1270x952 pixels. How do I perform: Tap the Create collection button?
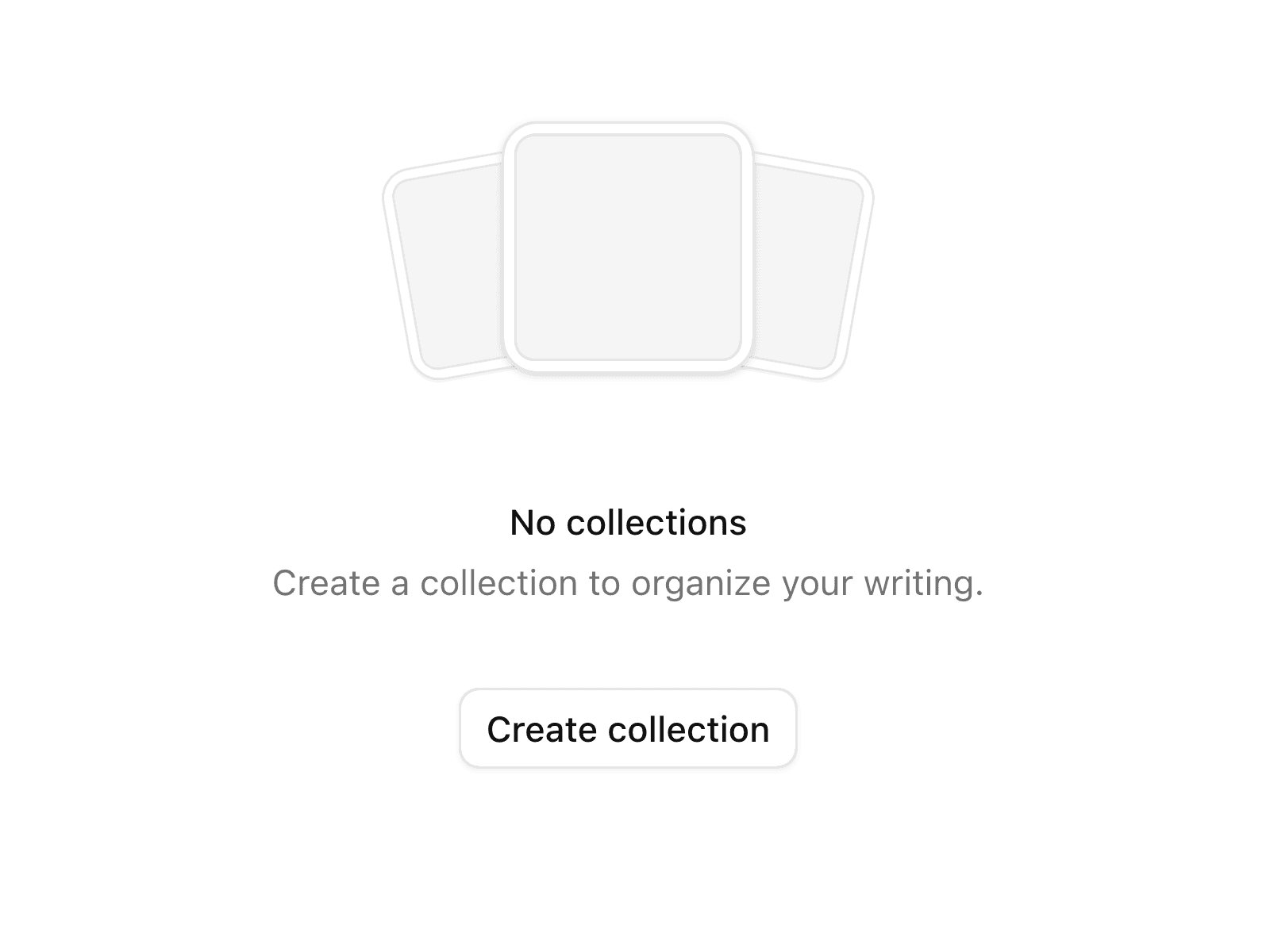[628, 728]
